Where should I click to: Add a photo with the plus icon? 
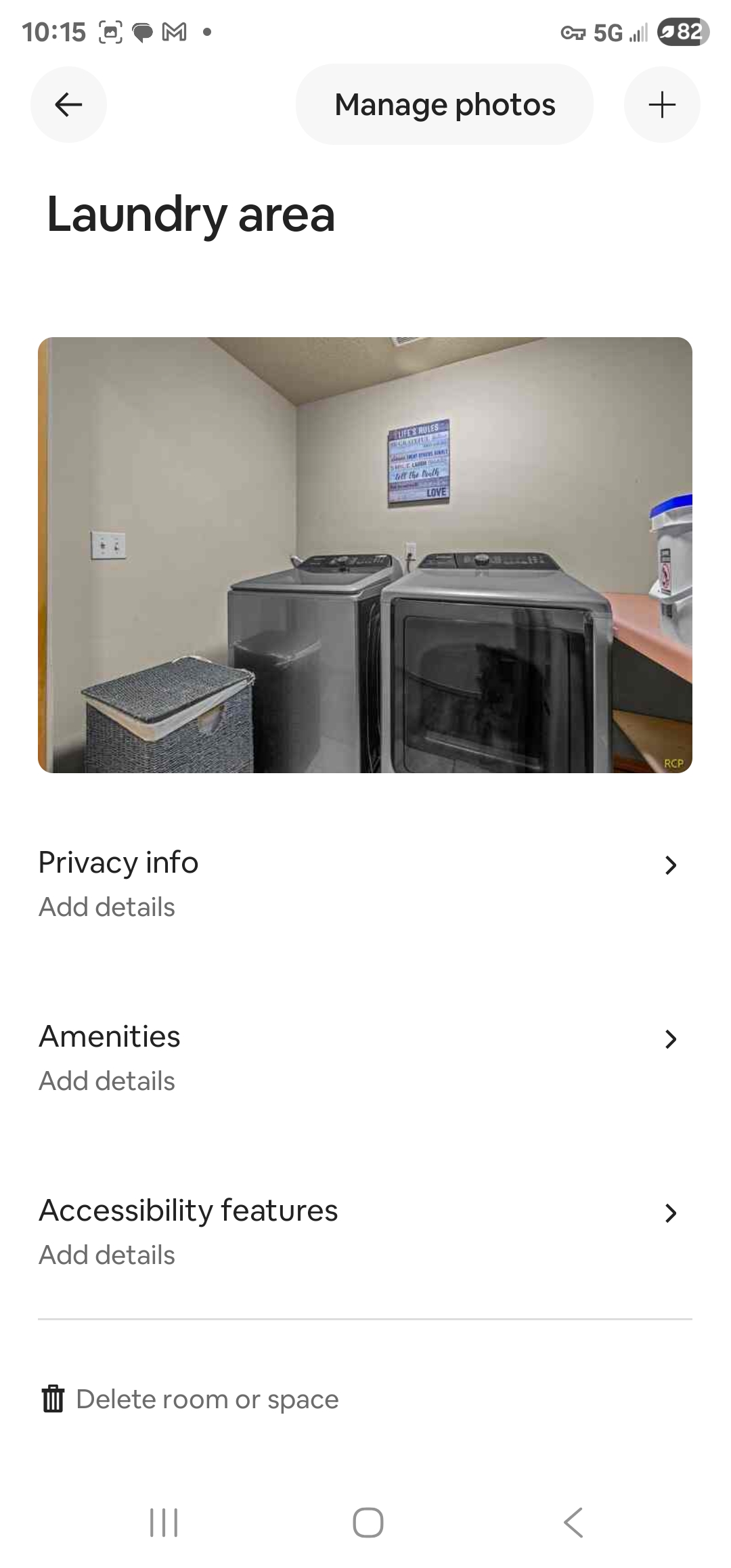661,105
